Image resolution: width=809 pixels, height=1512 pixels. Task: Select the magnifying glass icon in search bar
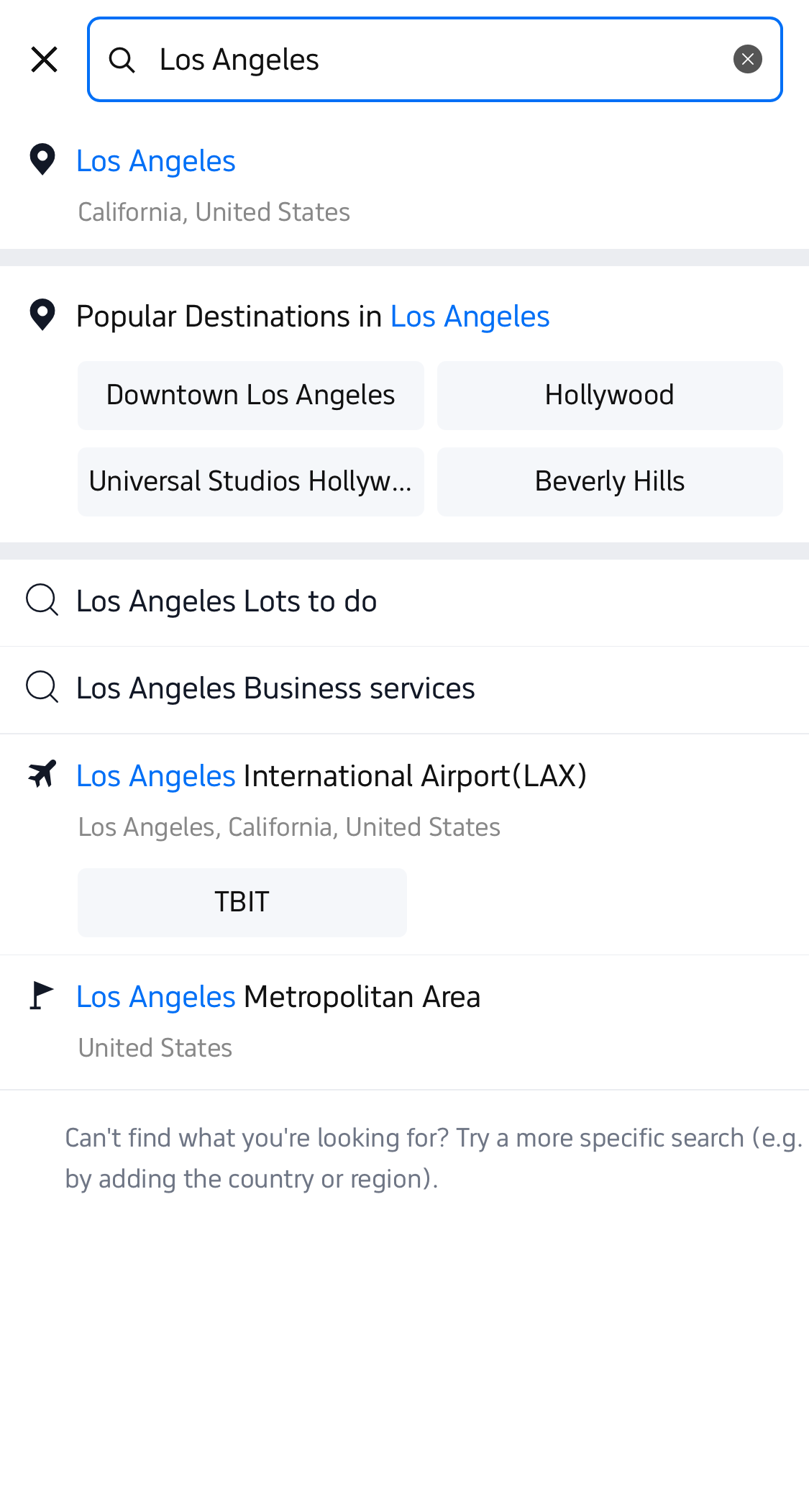[x=122, y=60]
